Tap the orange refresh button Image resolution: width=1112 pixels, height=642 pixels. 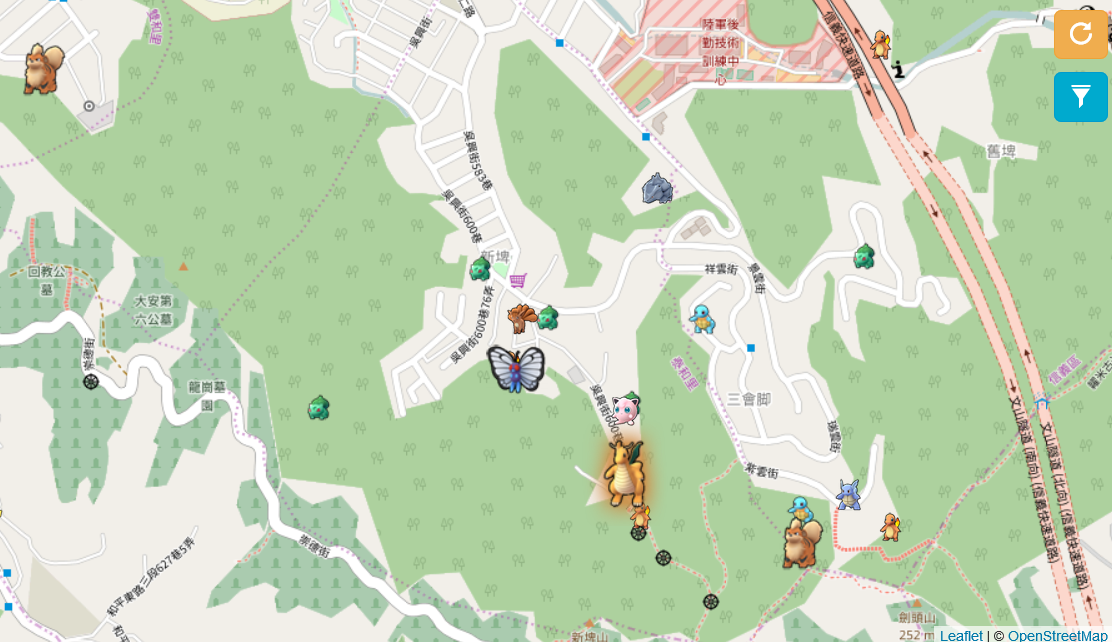point(1081,34)
